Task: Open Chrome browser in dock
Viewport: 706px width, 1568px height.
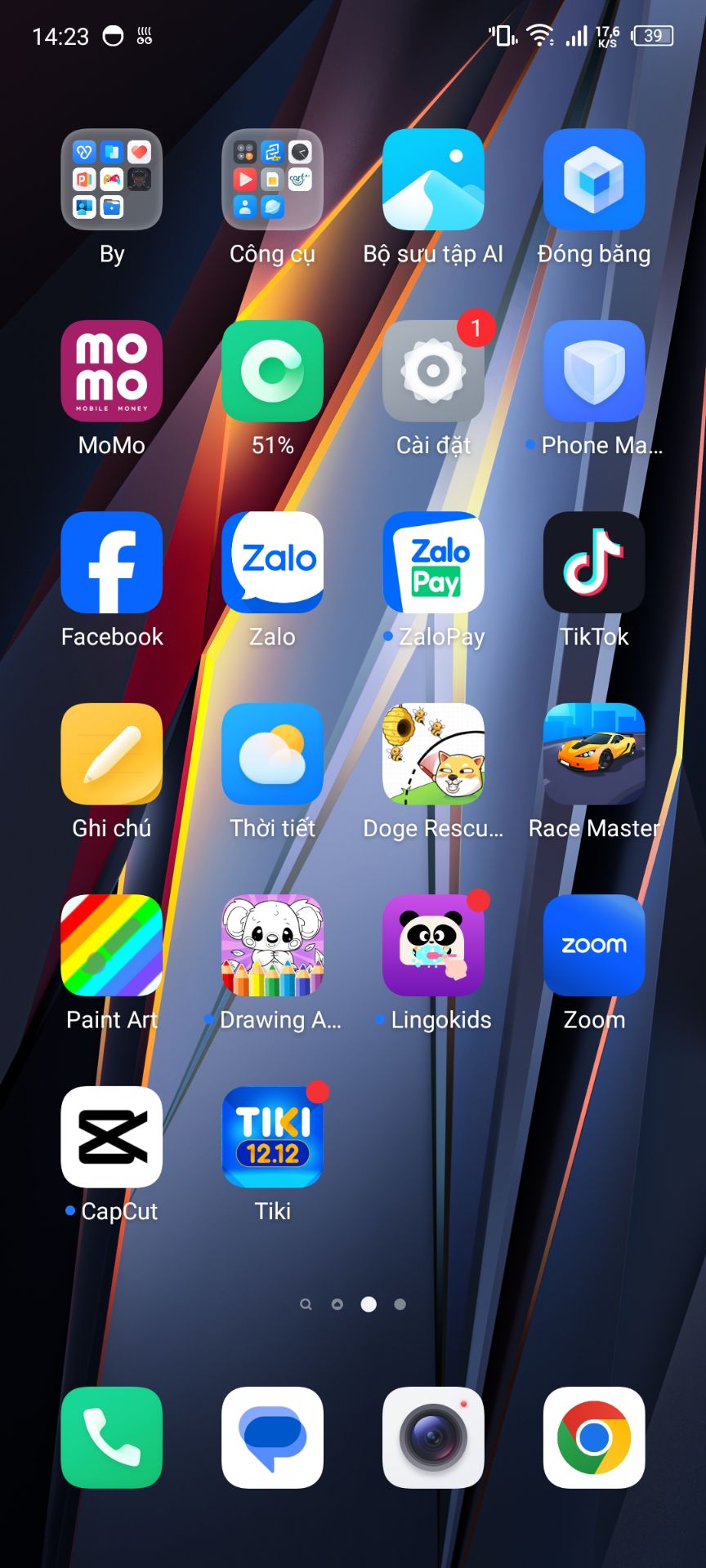Action: point(594,1437)
